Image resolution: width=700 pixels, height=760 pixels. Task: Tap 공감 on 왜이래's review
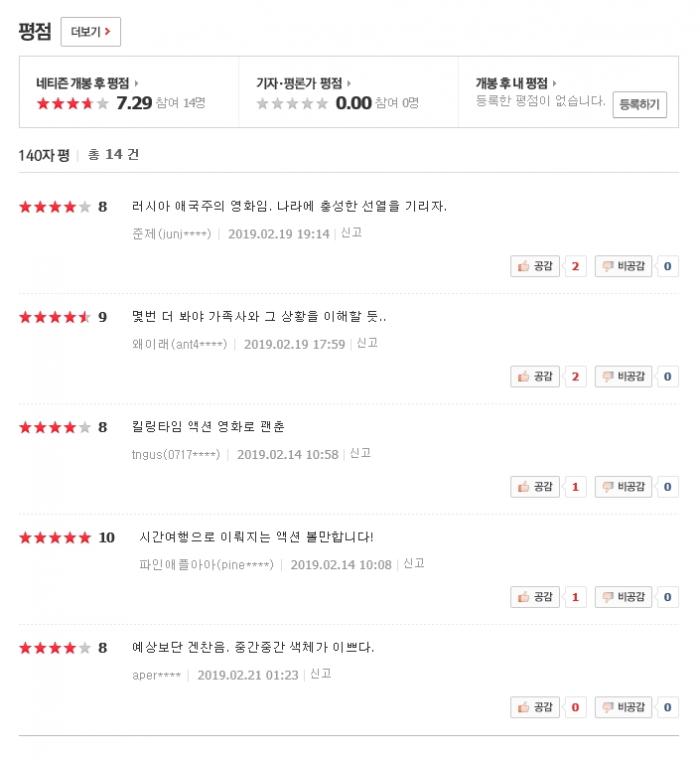[x=535, y=376]
